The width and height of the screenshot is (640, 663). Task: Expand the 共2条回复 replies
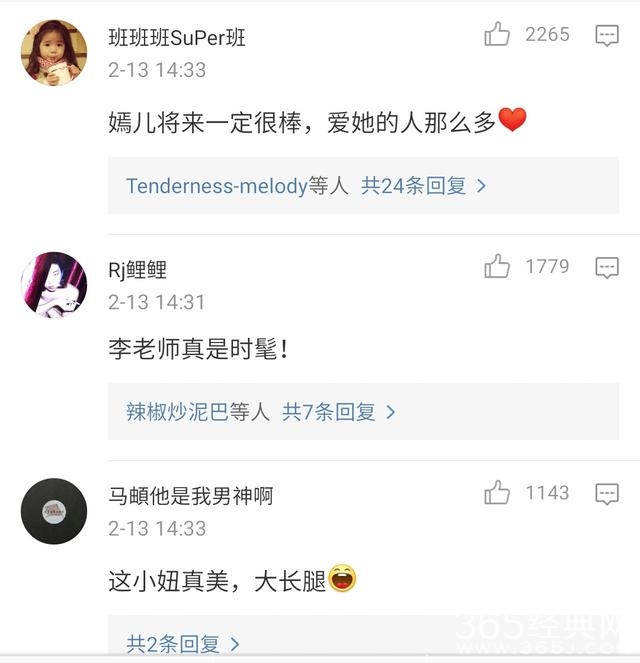pos(182,642)
